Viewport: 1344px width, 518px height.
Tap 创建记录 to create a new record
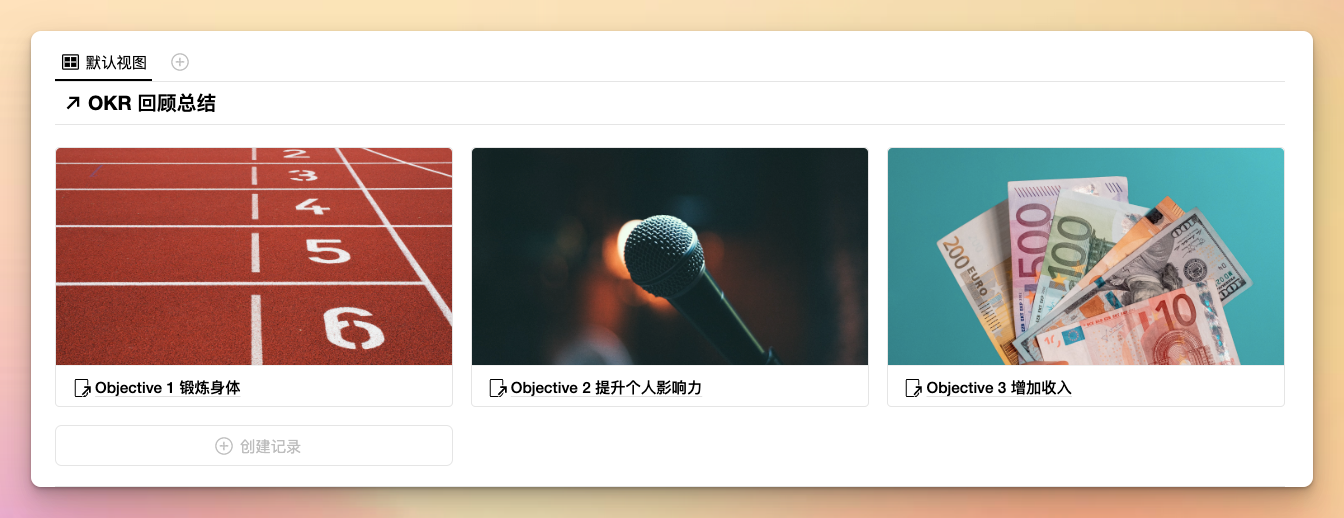254,446
